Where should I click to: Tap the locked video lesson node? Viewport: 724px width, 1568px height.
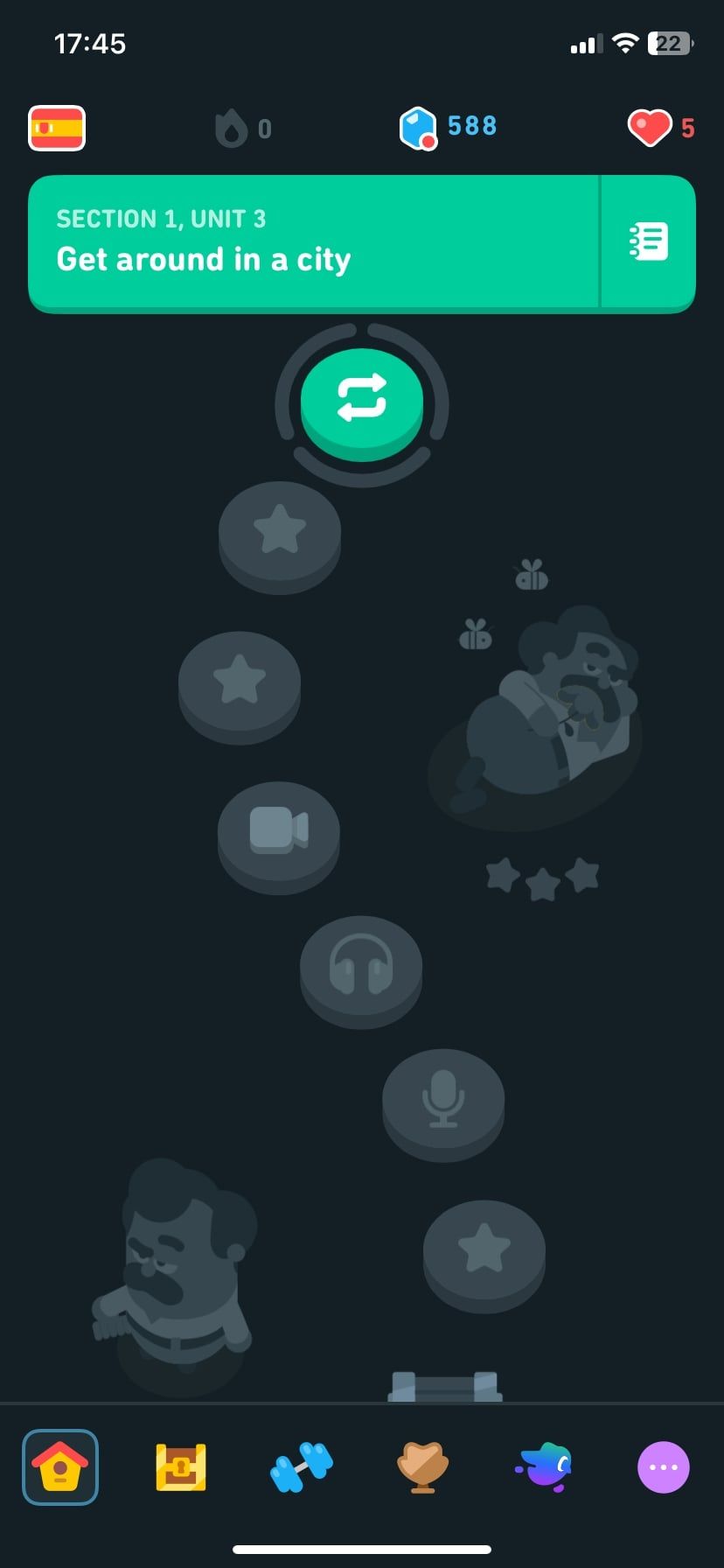[279, 829]
